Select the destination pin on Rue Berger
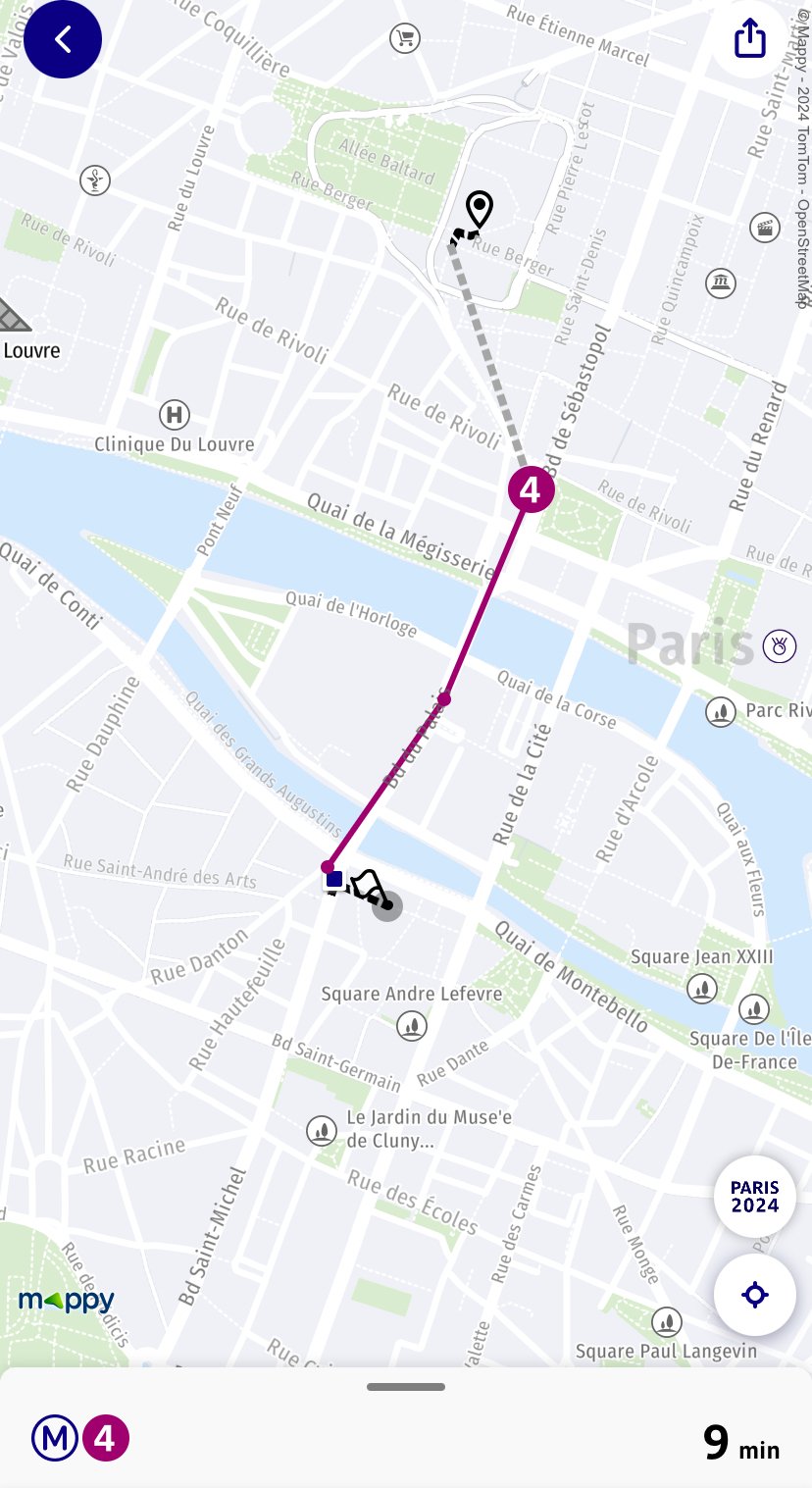The image size is (812, 1488). tap(479, 210)
